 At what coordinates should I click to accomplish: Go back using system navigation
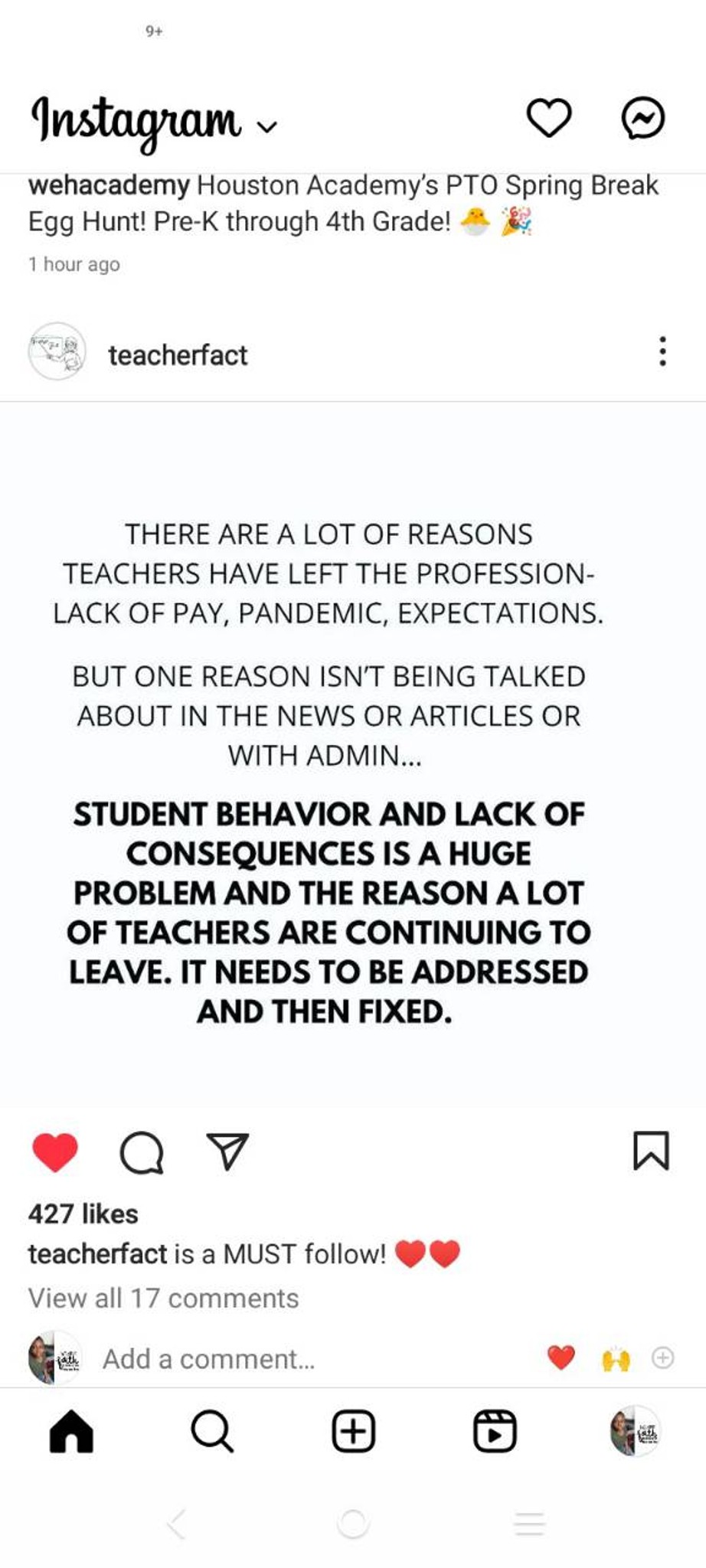pyautogui.click(x=176, y=1524)
